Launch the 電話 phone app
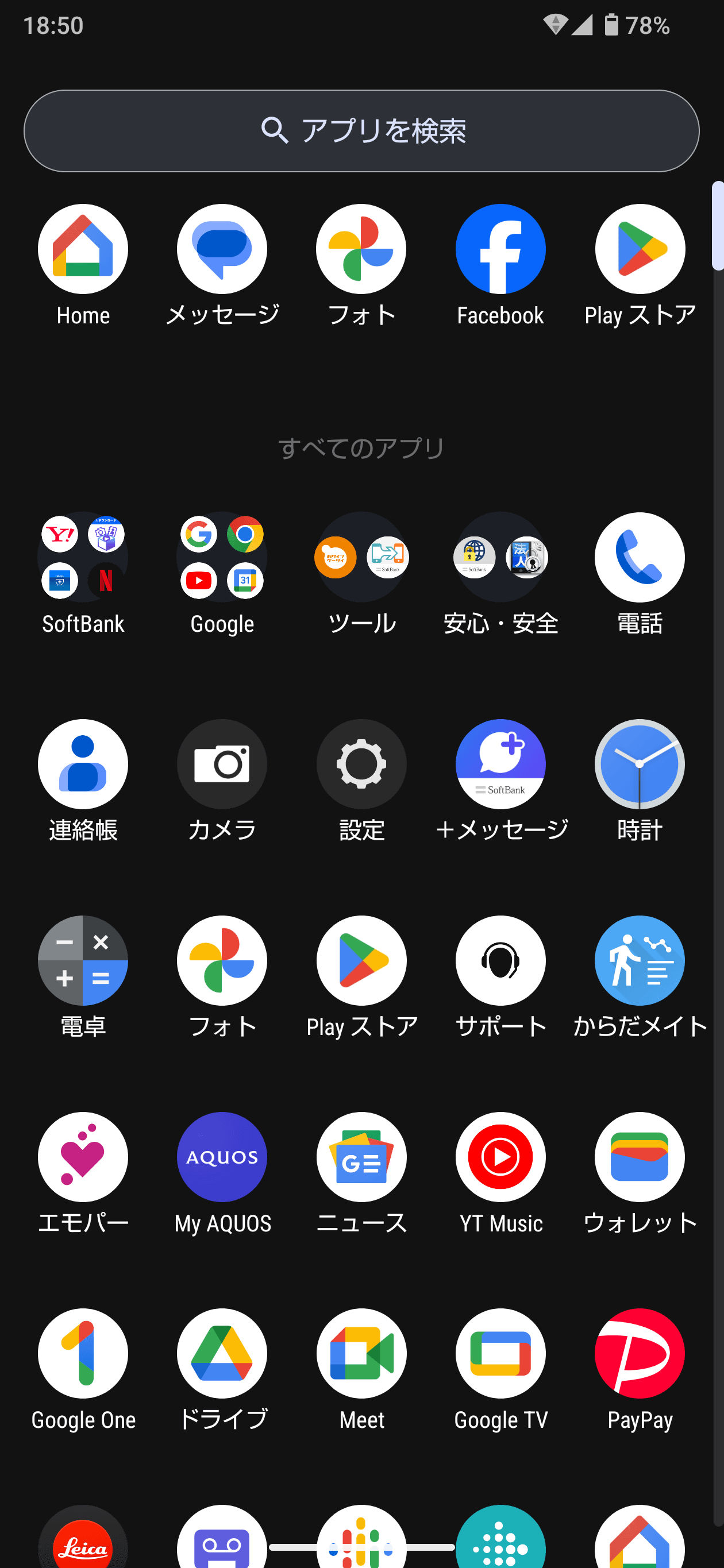The image size is (724, 1568). click(x=640, y=558)
